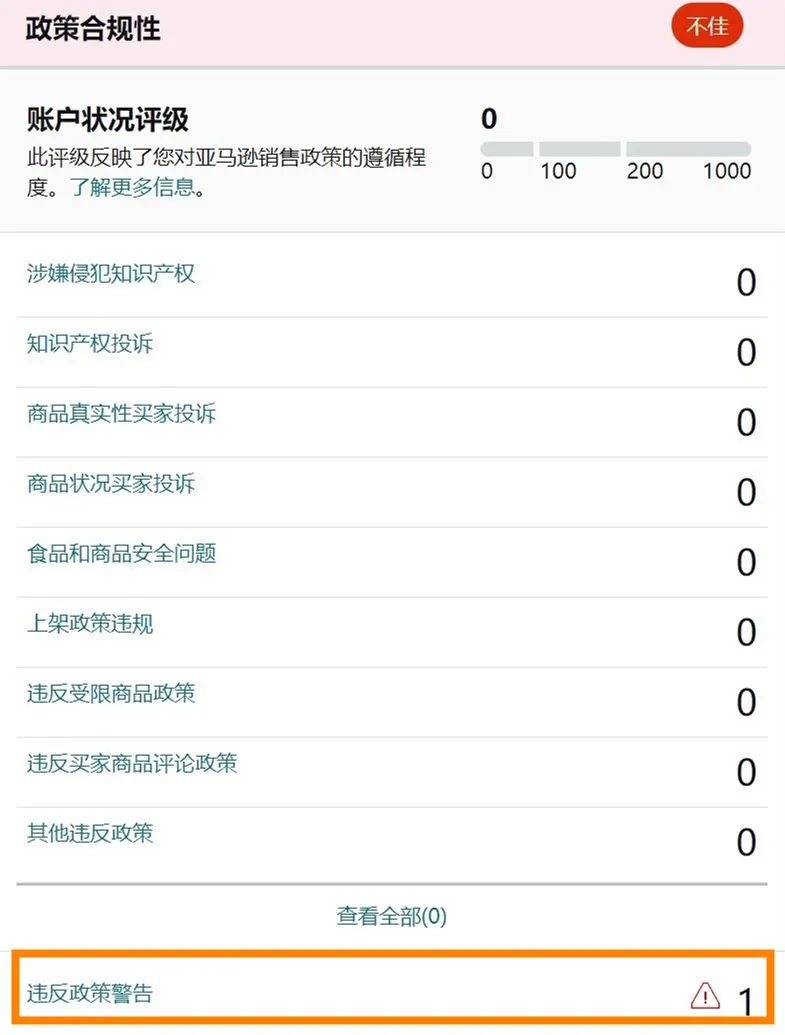Image resolution: width=785 pixels, height=1035 pixels.
Task: View 上架政策违规 violations
Action: coord(90,624)
